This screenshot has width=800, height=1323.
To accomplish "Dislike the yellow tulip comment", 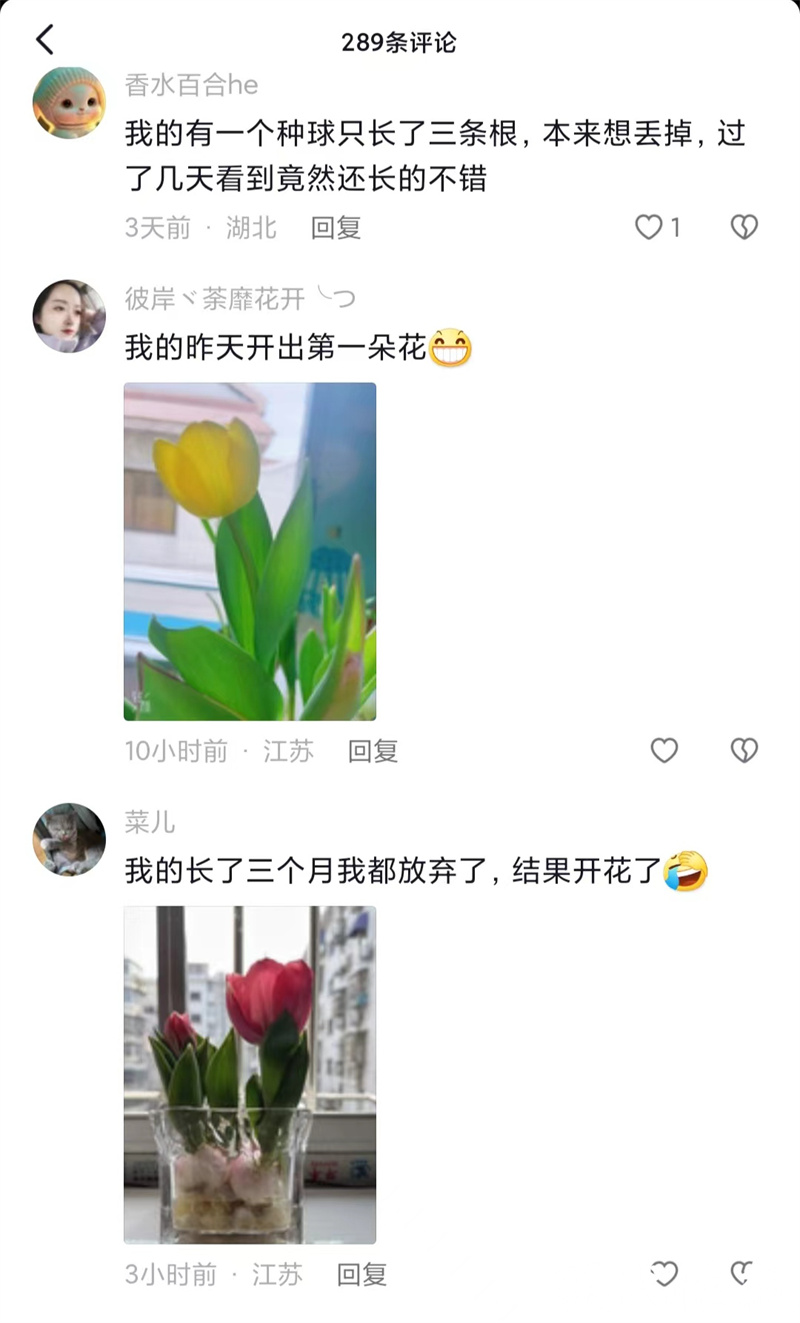I will pyautogui.click(x=744, y=751).
